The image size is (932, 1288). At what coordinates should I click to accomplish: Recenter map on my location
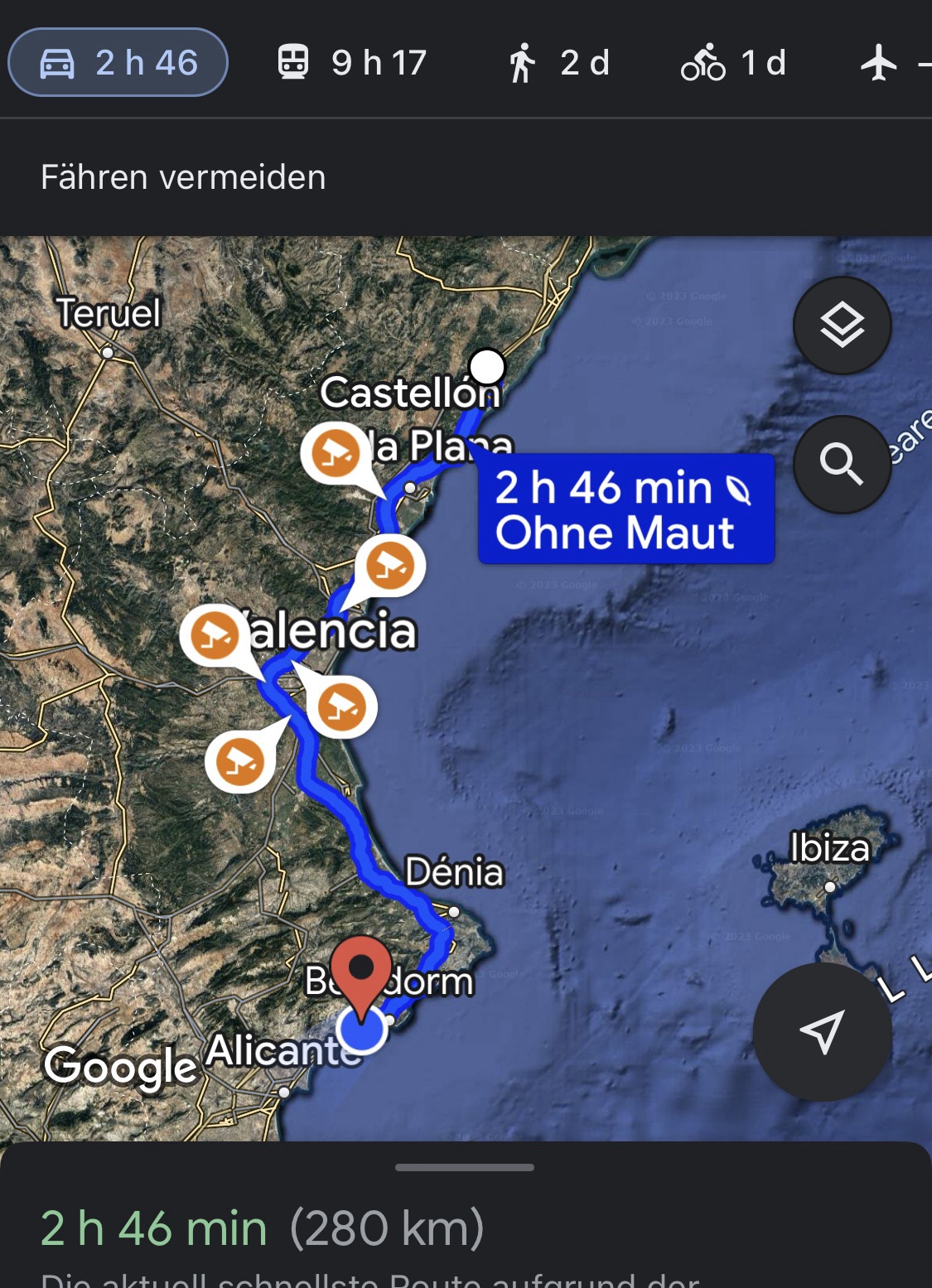(x=822, y=1031)
